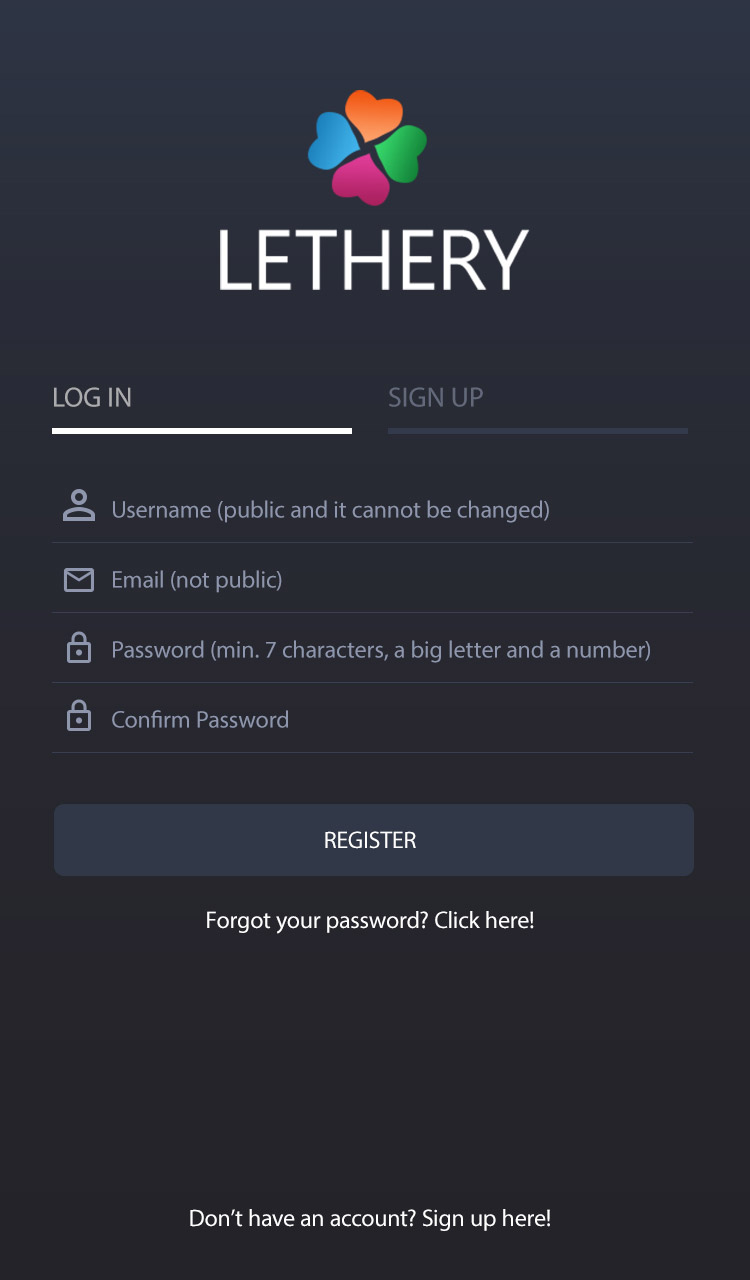Tap the REGISTER button
The width and height of the screenshot is (750, 1280).
tap(373, 840)
